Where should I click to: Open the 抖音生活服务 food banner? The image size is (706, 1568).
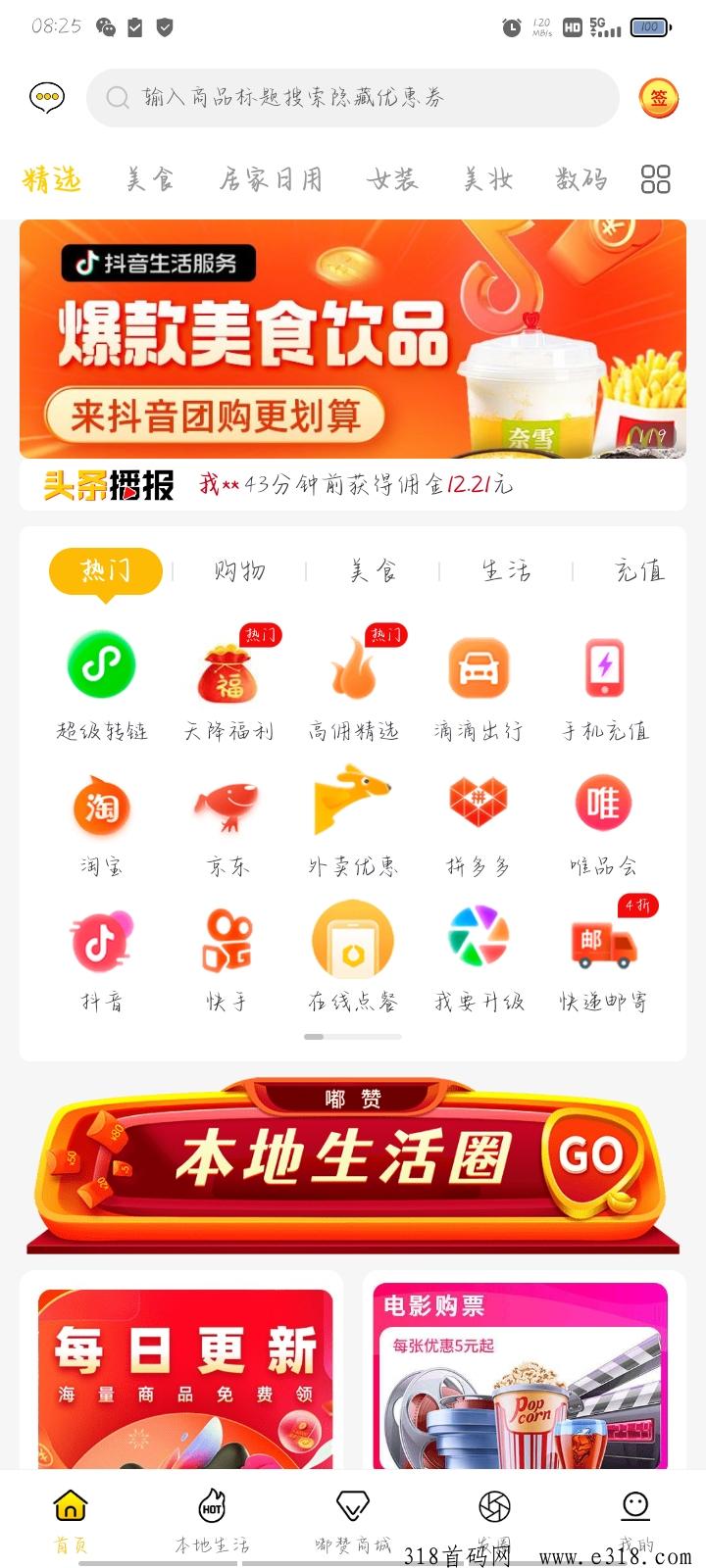[x=353, y=339]
